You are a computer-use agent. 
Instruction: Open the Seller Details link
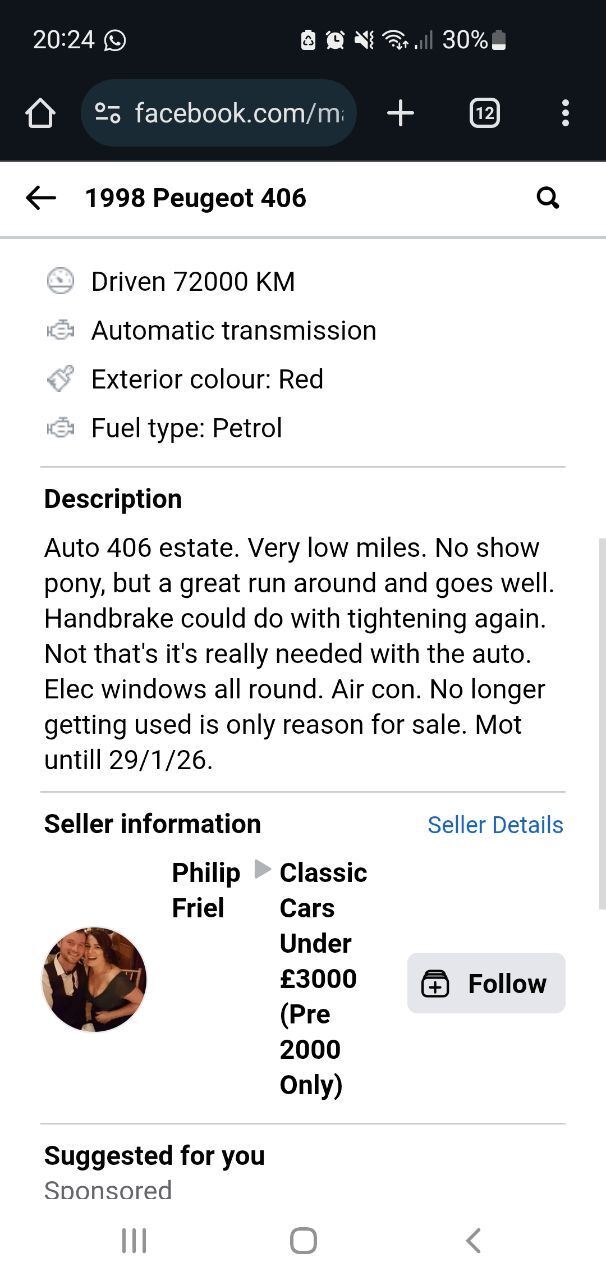click(495, 825)
